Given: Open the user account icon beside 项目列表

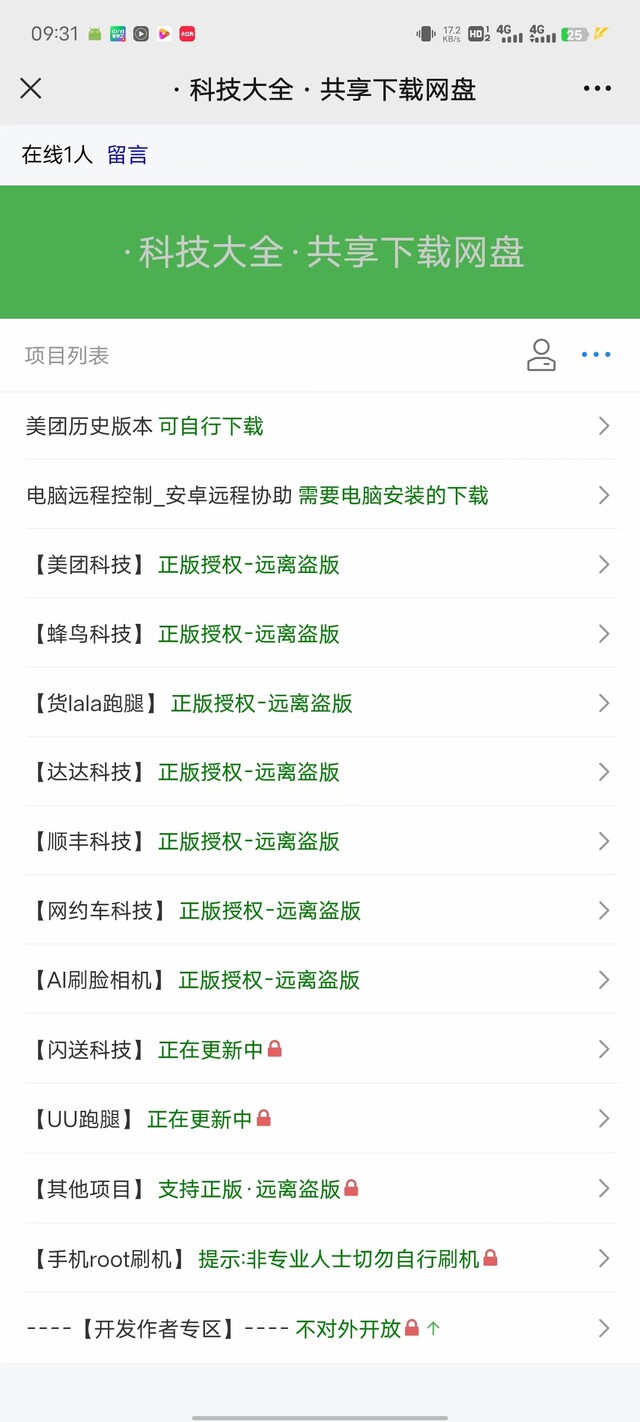Looking at the screenshot, I should click(541, 355).
